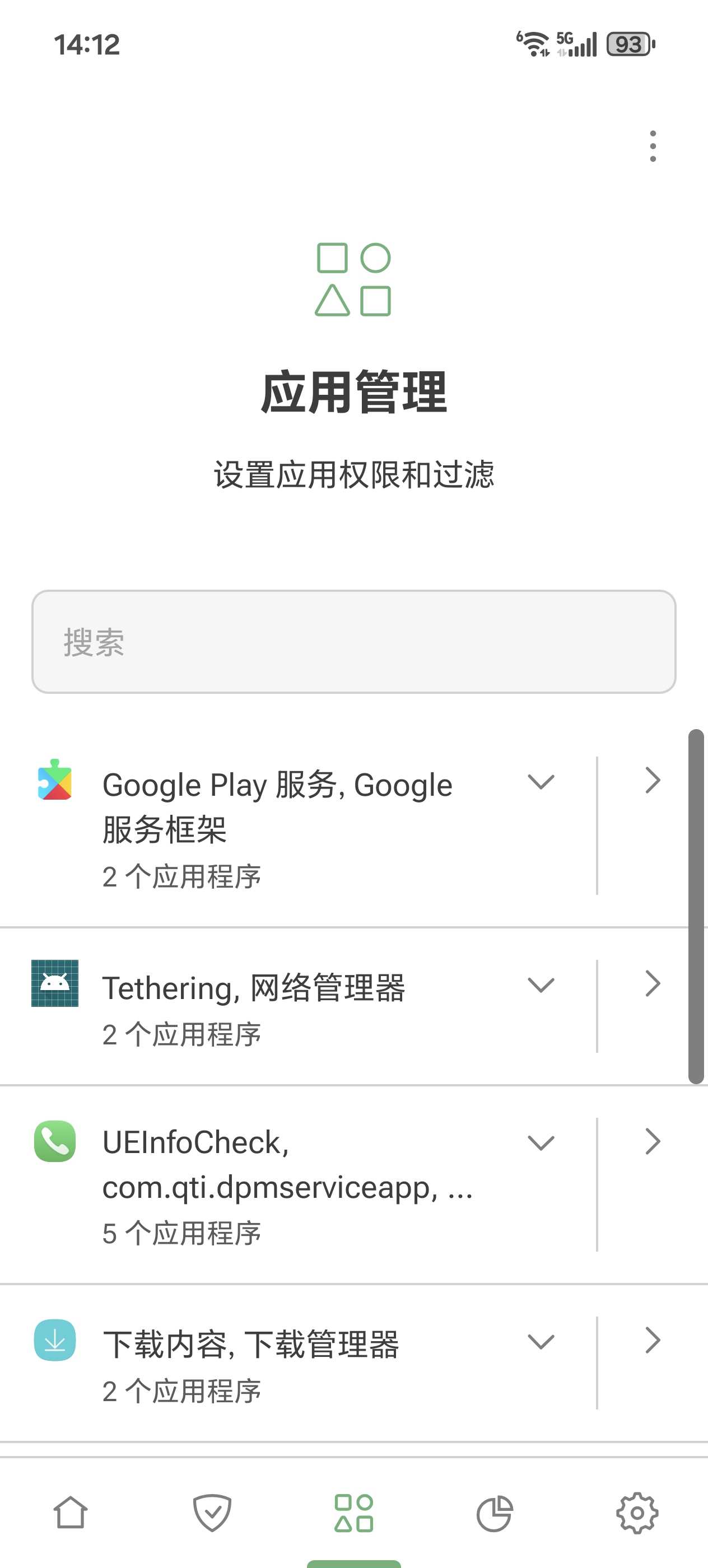Expand the UEInfoCheck app group
This screenshot has height=1568, width=708.
point(541,1142)
